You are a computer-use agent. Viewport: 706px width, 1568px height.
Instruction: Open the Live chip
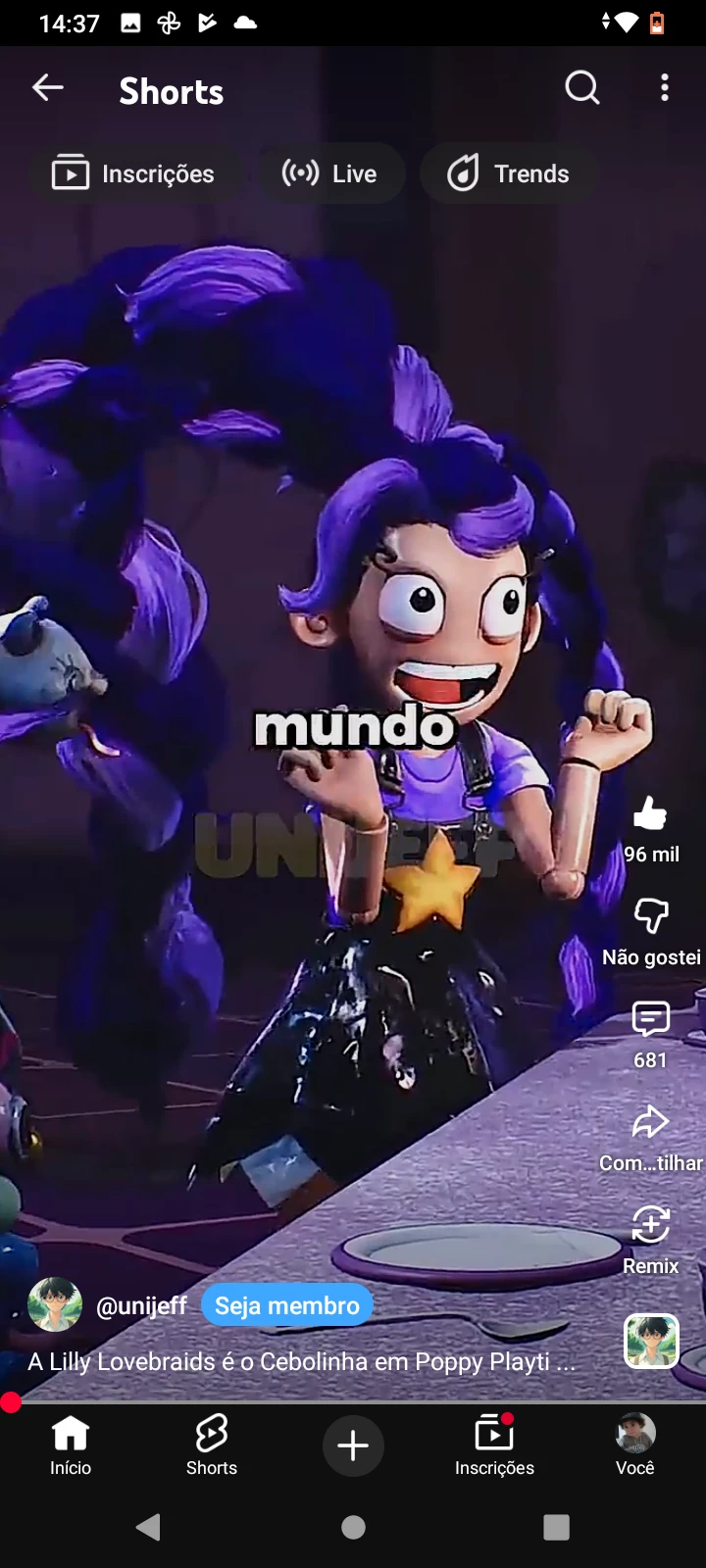click(x=329, y=173)
